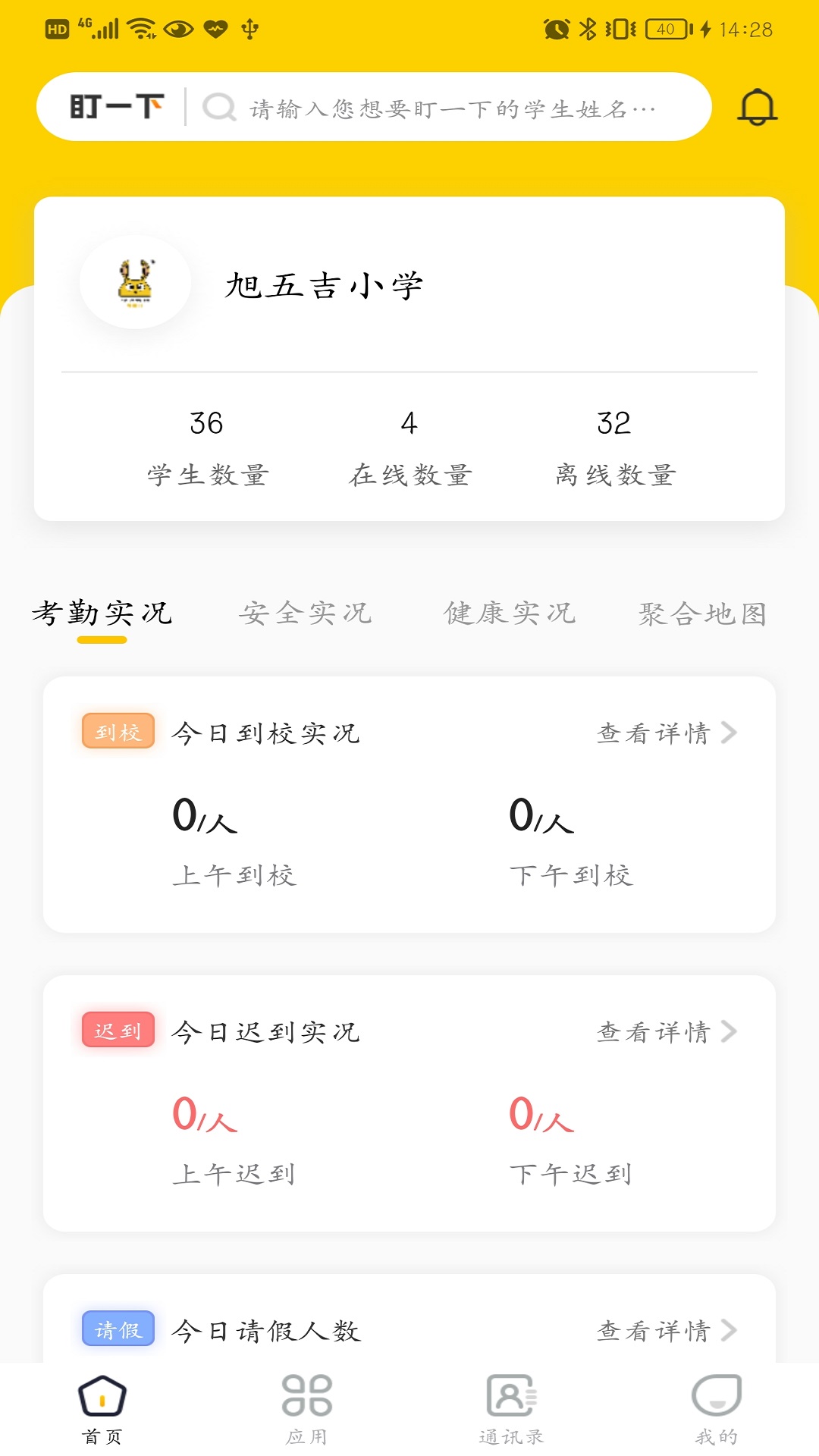View details for 今日请假人数

click(667, 1331)
